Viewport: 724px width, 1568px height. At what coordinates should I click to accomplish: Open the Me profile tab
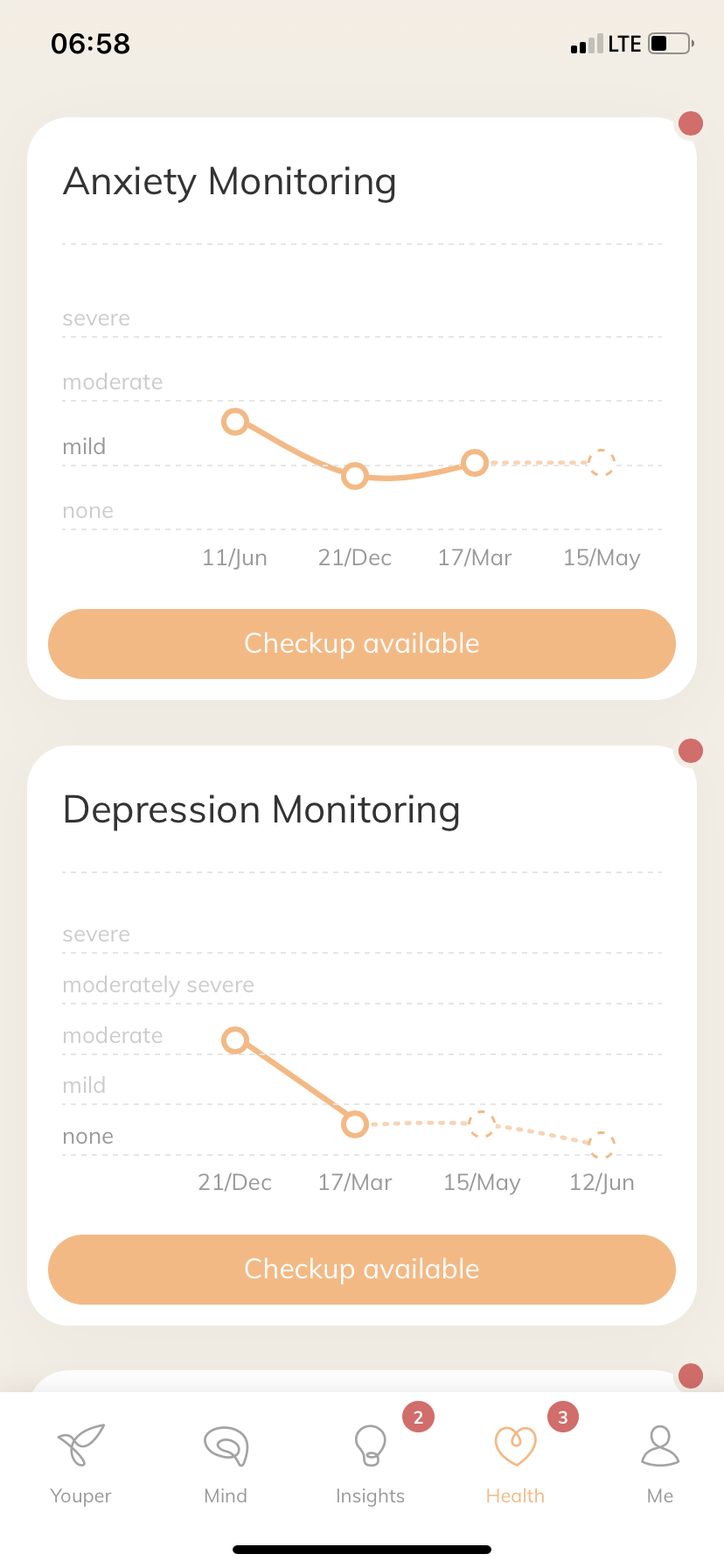[660, 1463]
